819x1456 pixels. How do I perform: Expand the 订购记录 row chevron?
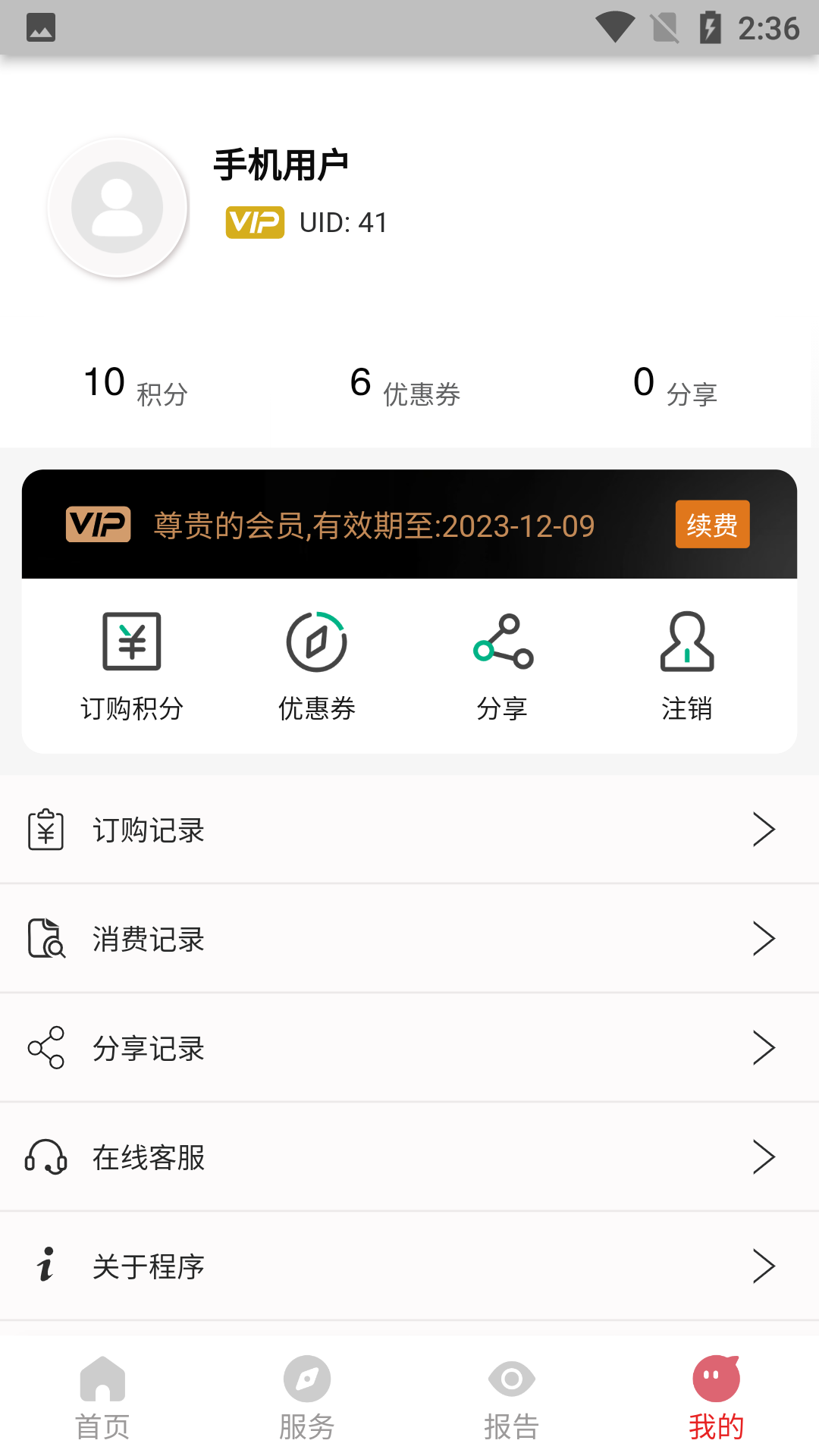click(x=764, y=829)
